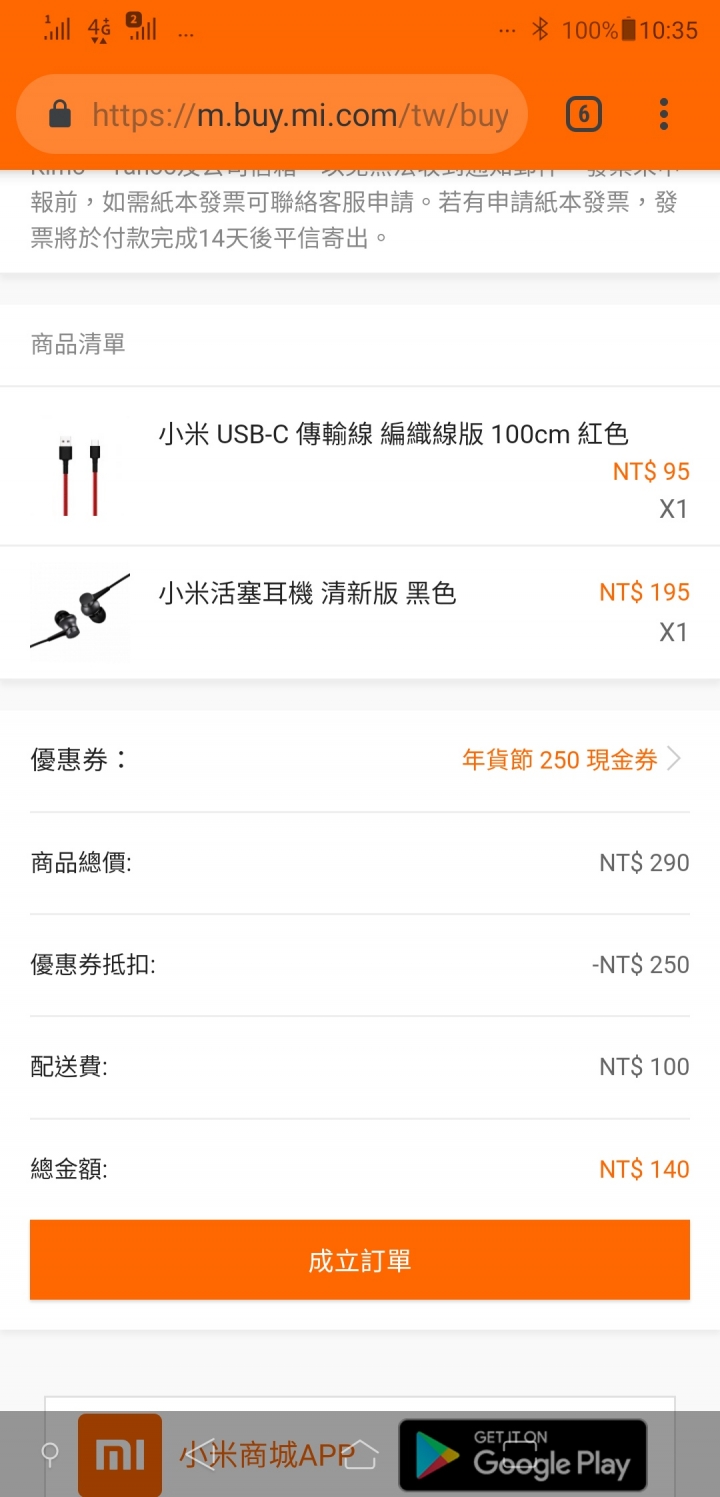
Task: Open the 小米活塞耳機 清新版 product row
Action: (x=360, y=612)
